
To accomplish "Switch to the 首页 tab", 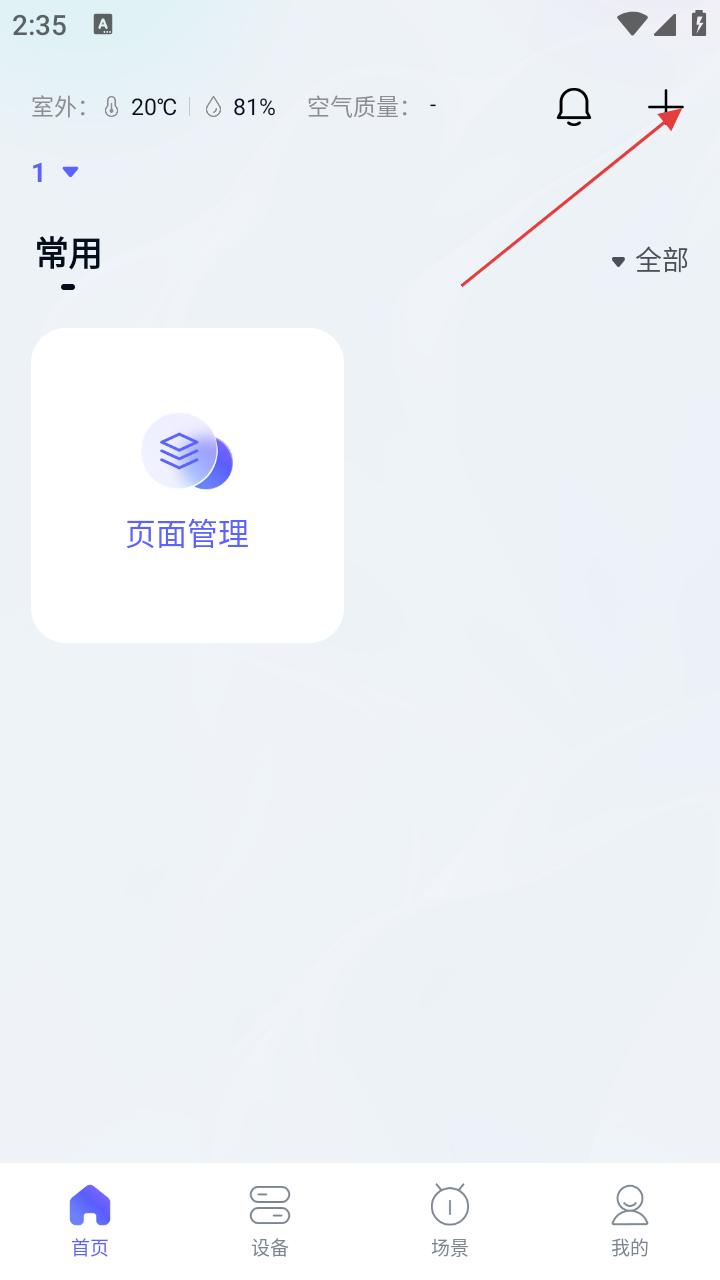I will (90, 1220).
